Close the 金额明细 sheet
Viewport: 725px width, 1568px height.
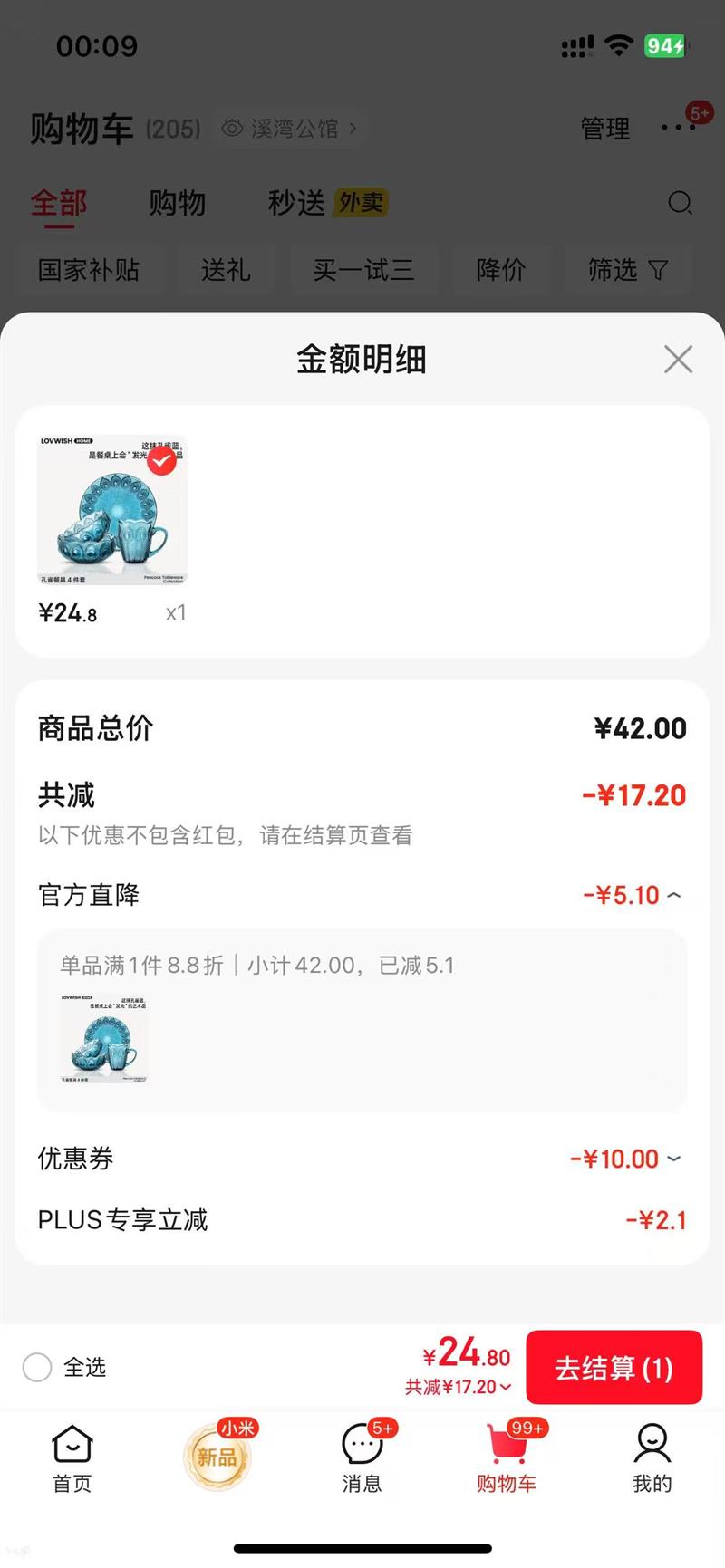[x=678, y=360]
